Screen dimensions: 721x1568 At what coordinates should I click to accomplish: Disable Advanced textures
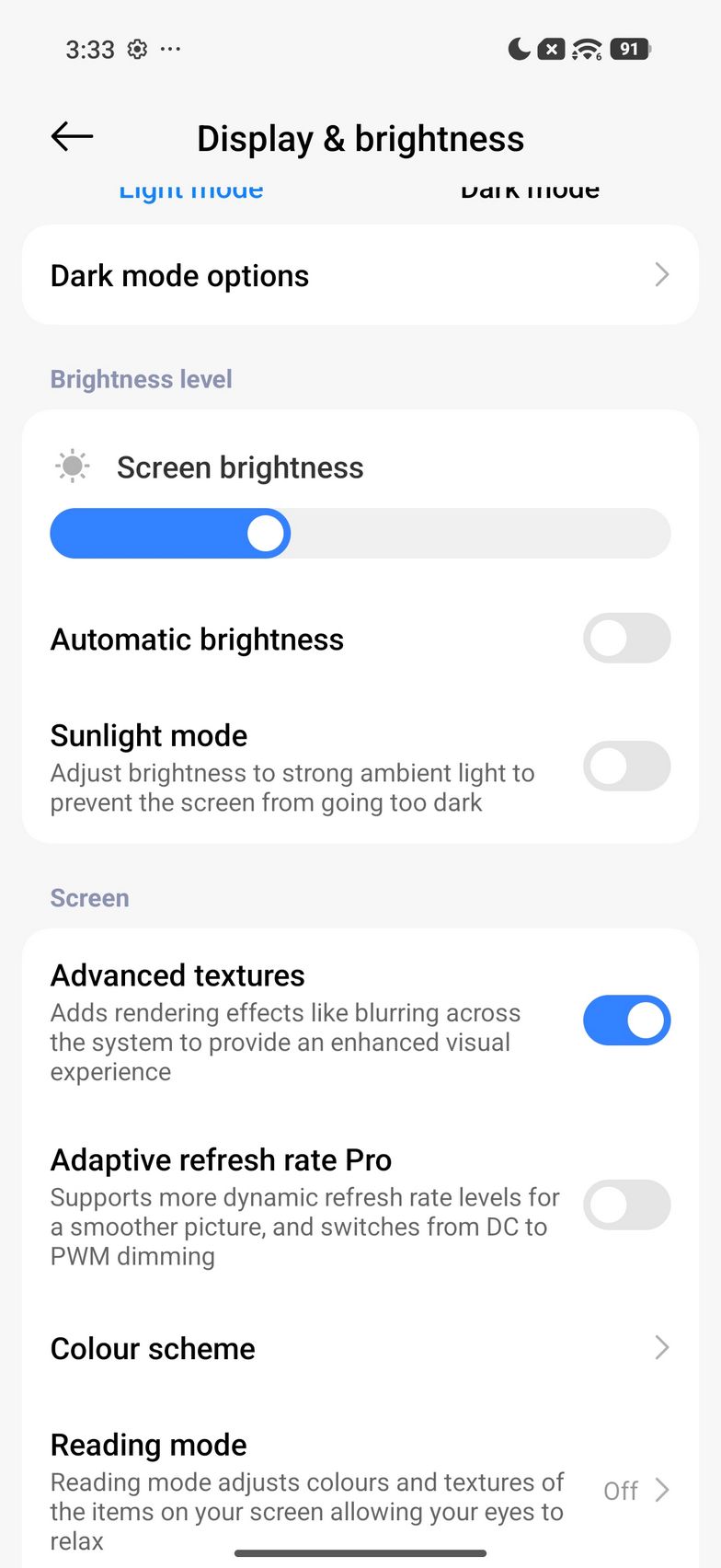click(626, 1020)
